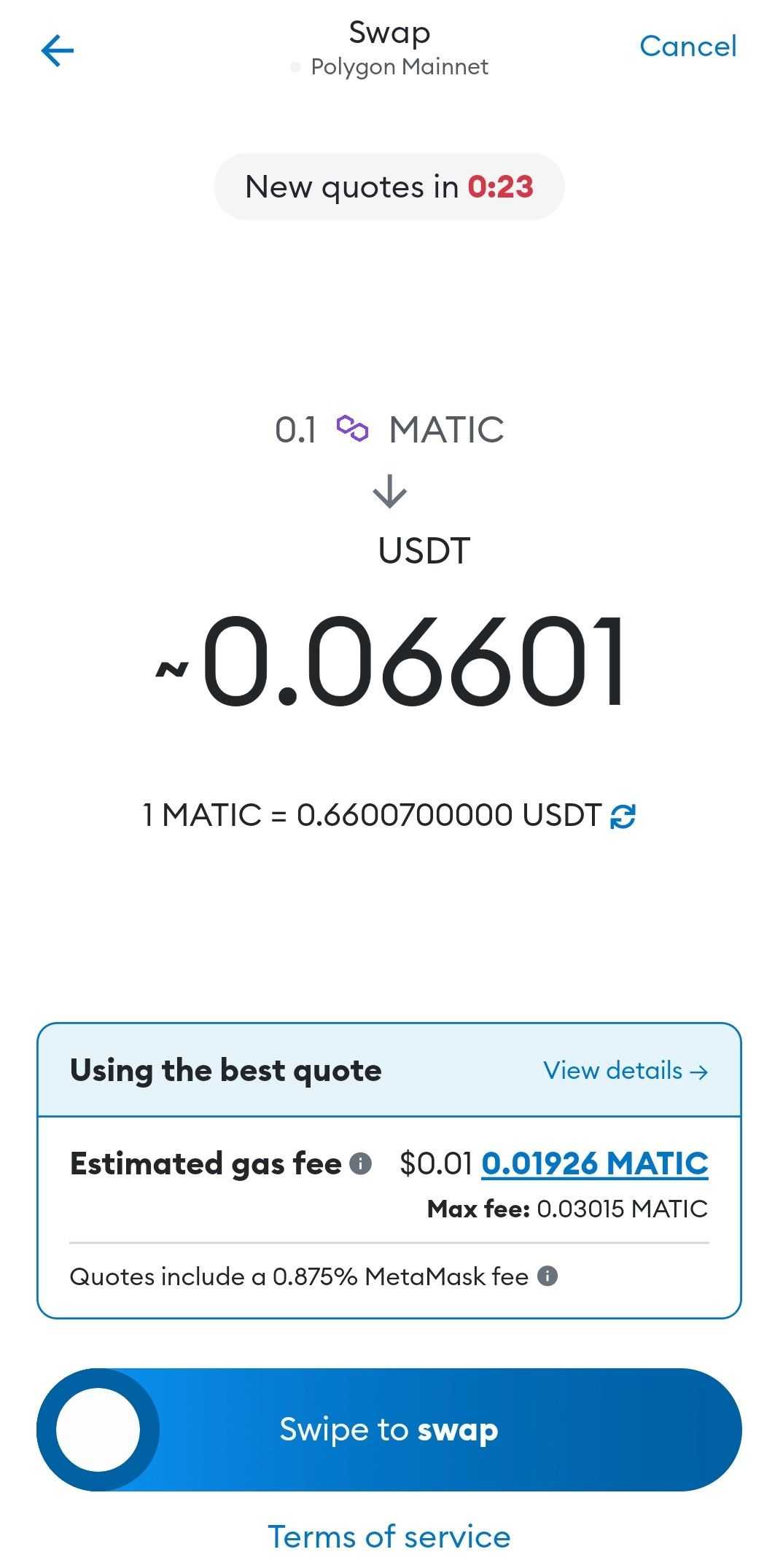Open the estimated gas fee info tooltip
Screen dimensions: 783x1568
(x=360, y=1163)
